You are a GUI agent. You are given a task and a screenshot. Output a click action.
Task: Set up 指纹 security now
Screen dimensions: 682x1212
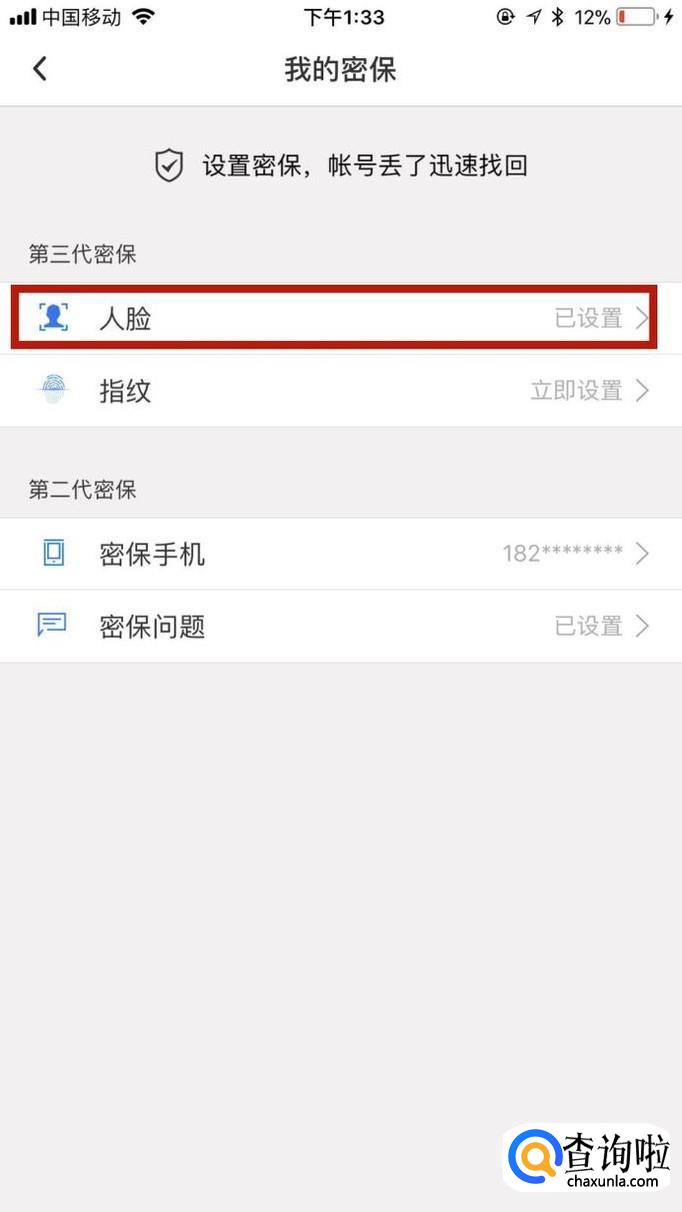(341, 391)
